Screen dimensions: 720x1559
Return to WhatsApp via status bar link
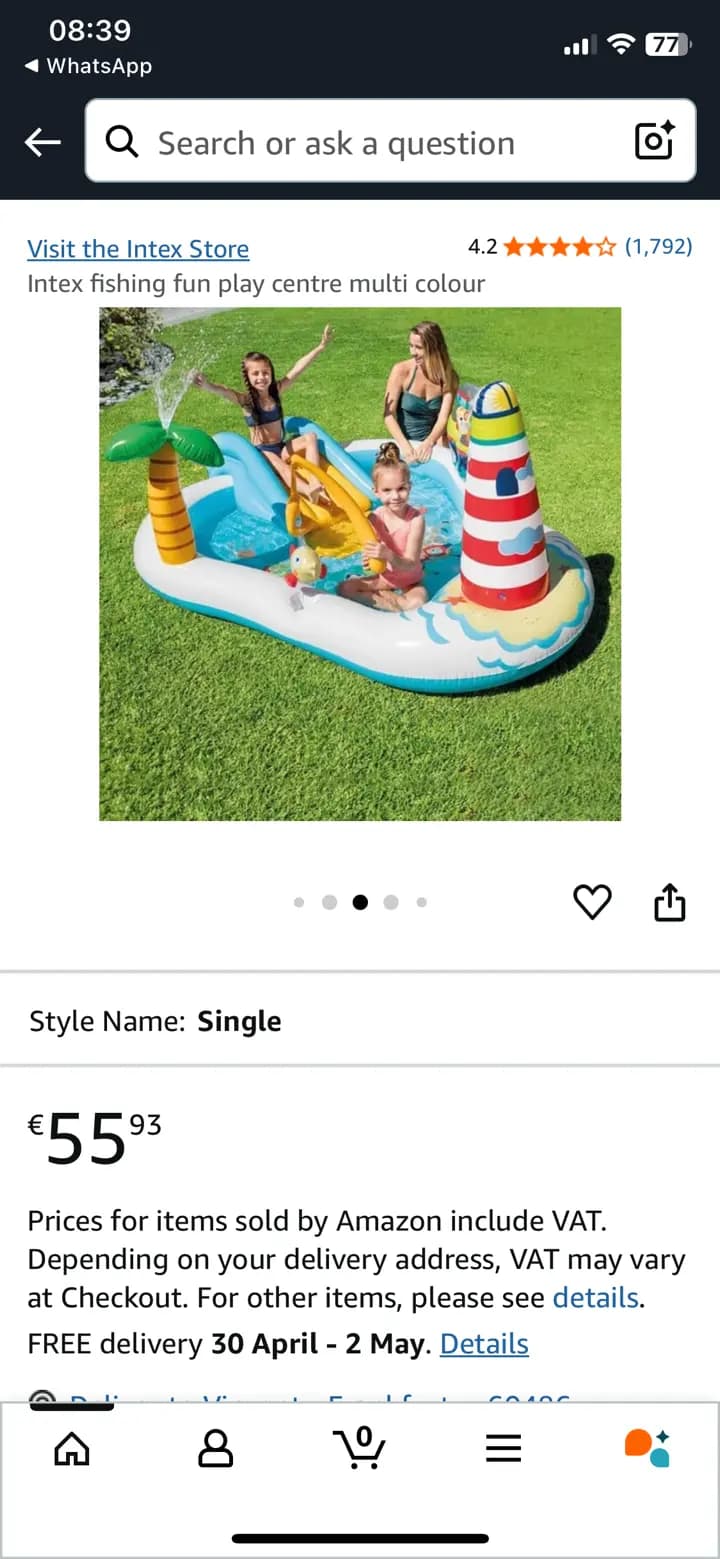tap(89, 66)
